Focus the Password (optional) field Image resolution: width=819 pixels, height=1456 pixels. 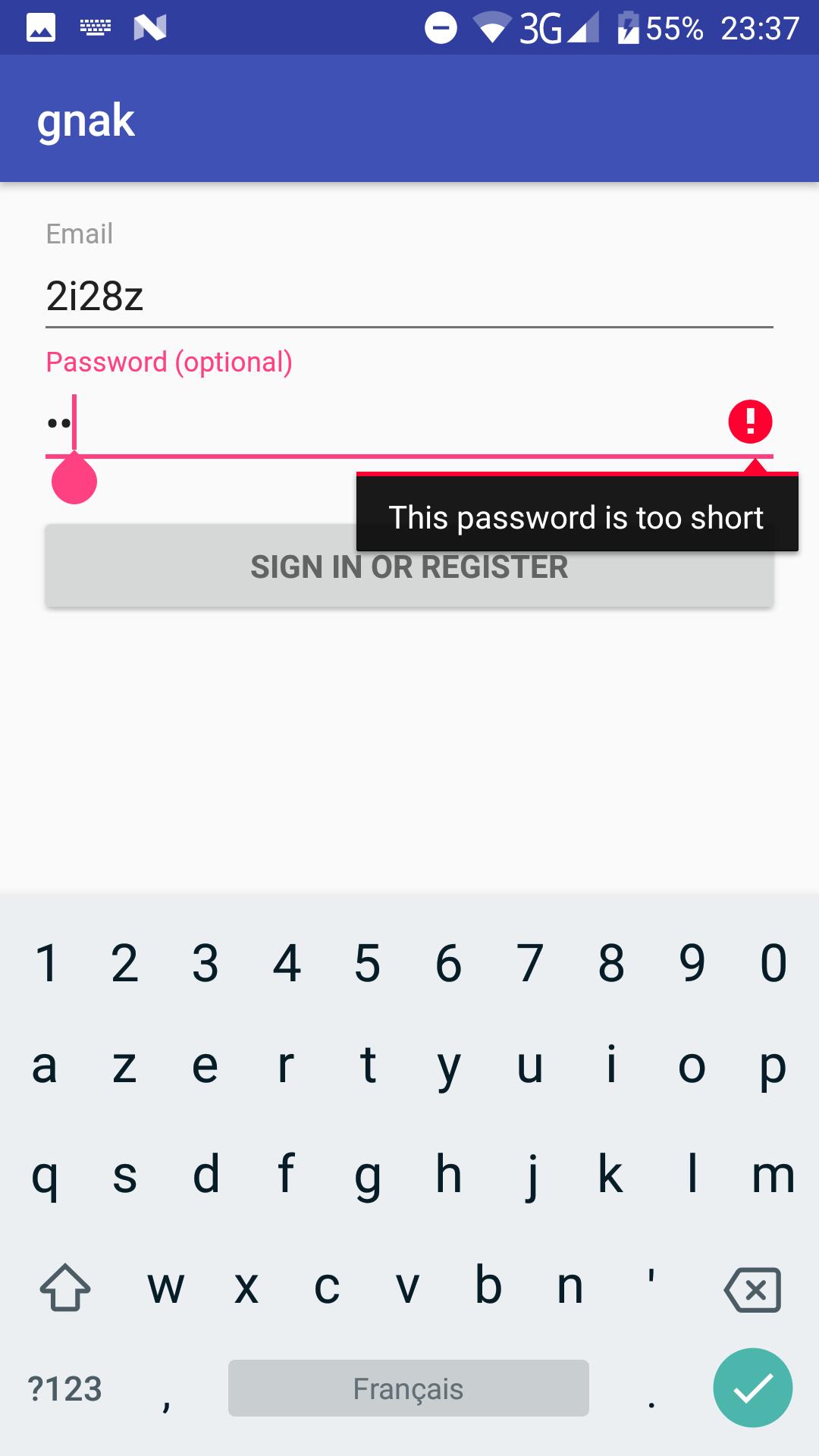coord(379,422)
